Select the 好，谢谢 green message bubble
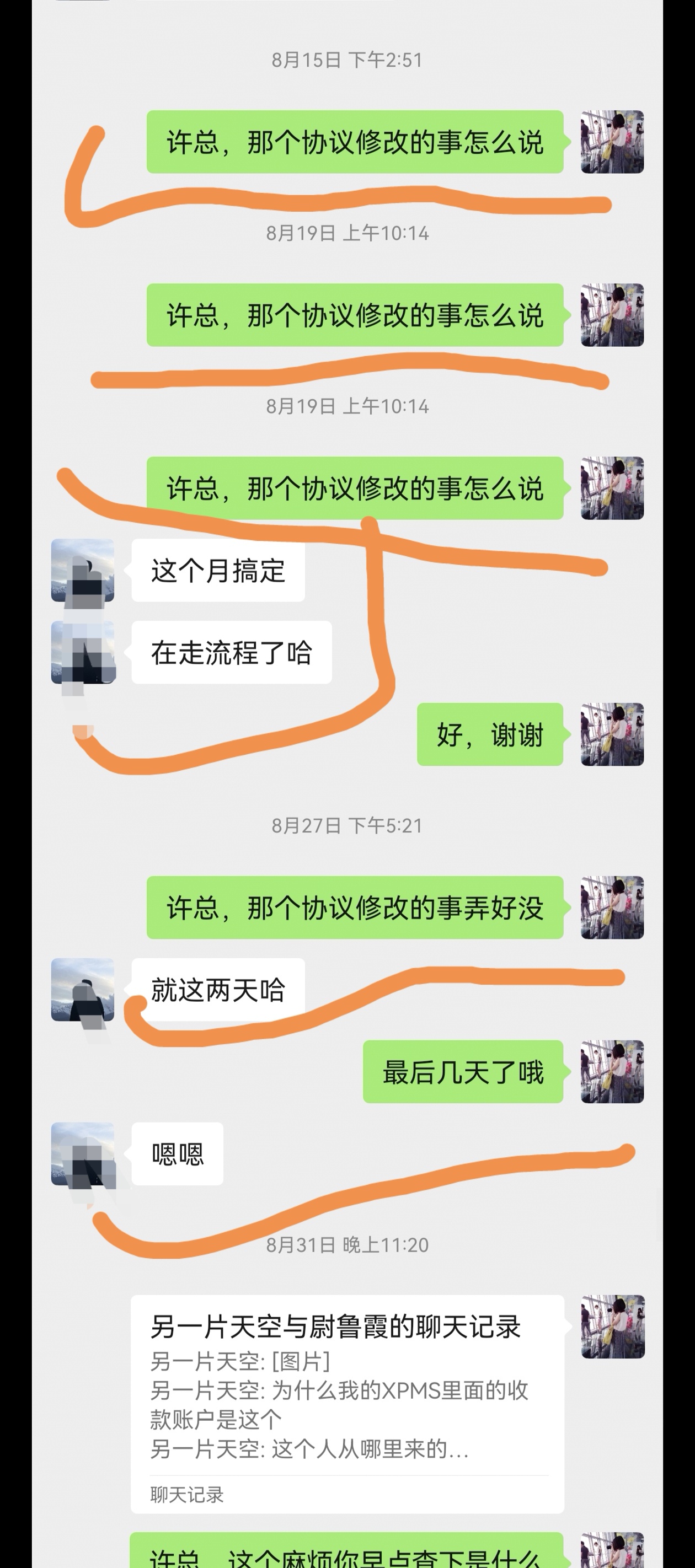695x1568 pixels. coord(490,735)
